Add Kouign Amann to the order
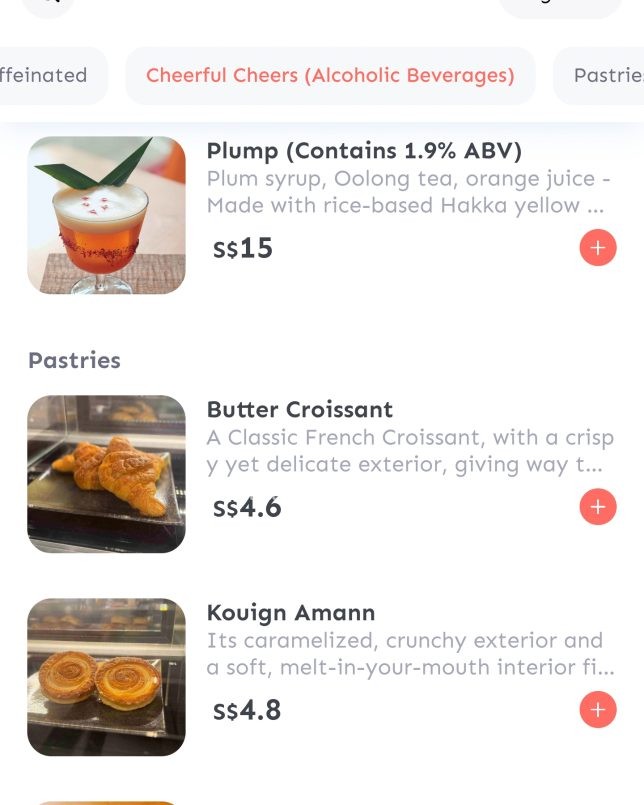Image resolution: width=644 pixels, height=805 pixels. coord(598,710)
